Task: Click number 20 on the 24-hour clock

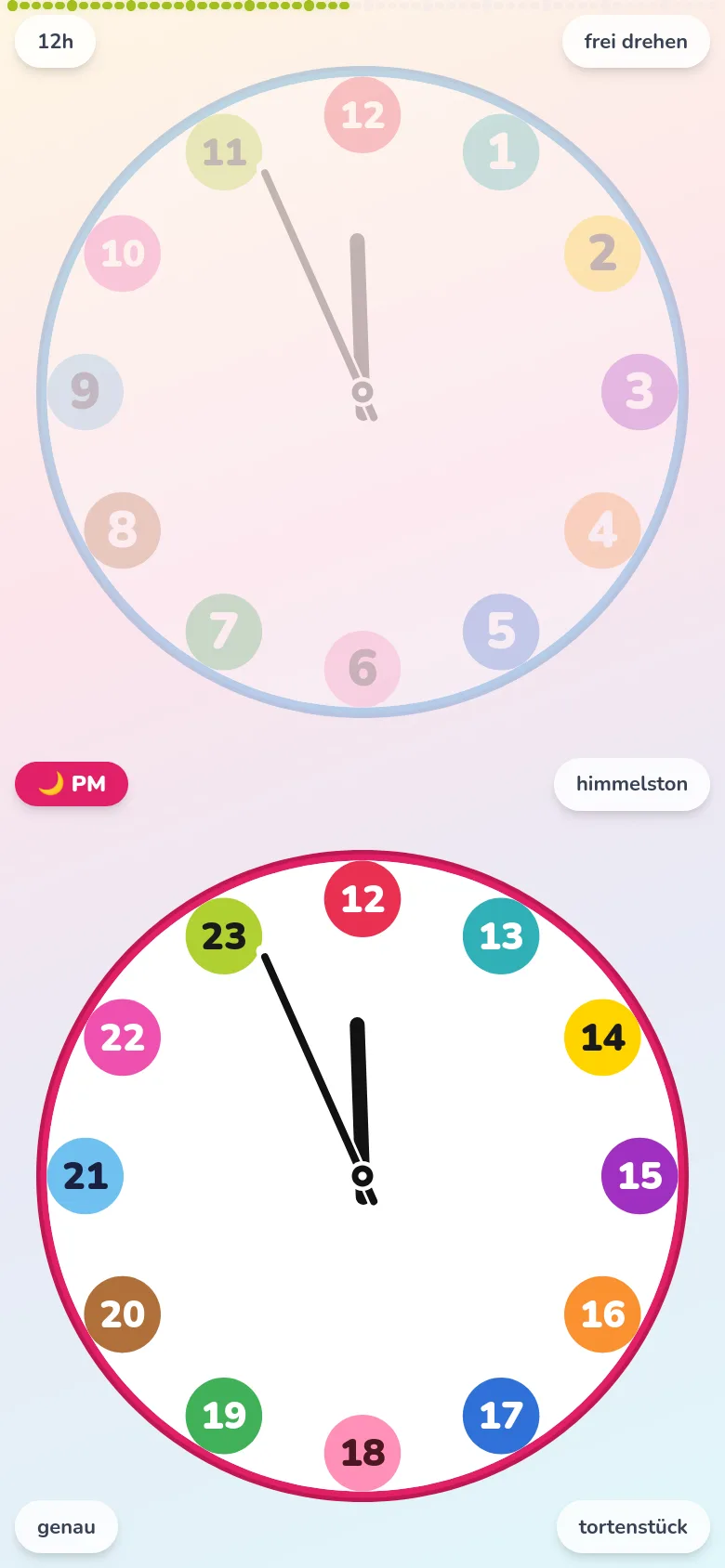Action: (x=122, y=1314)
